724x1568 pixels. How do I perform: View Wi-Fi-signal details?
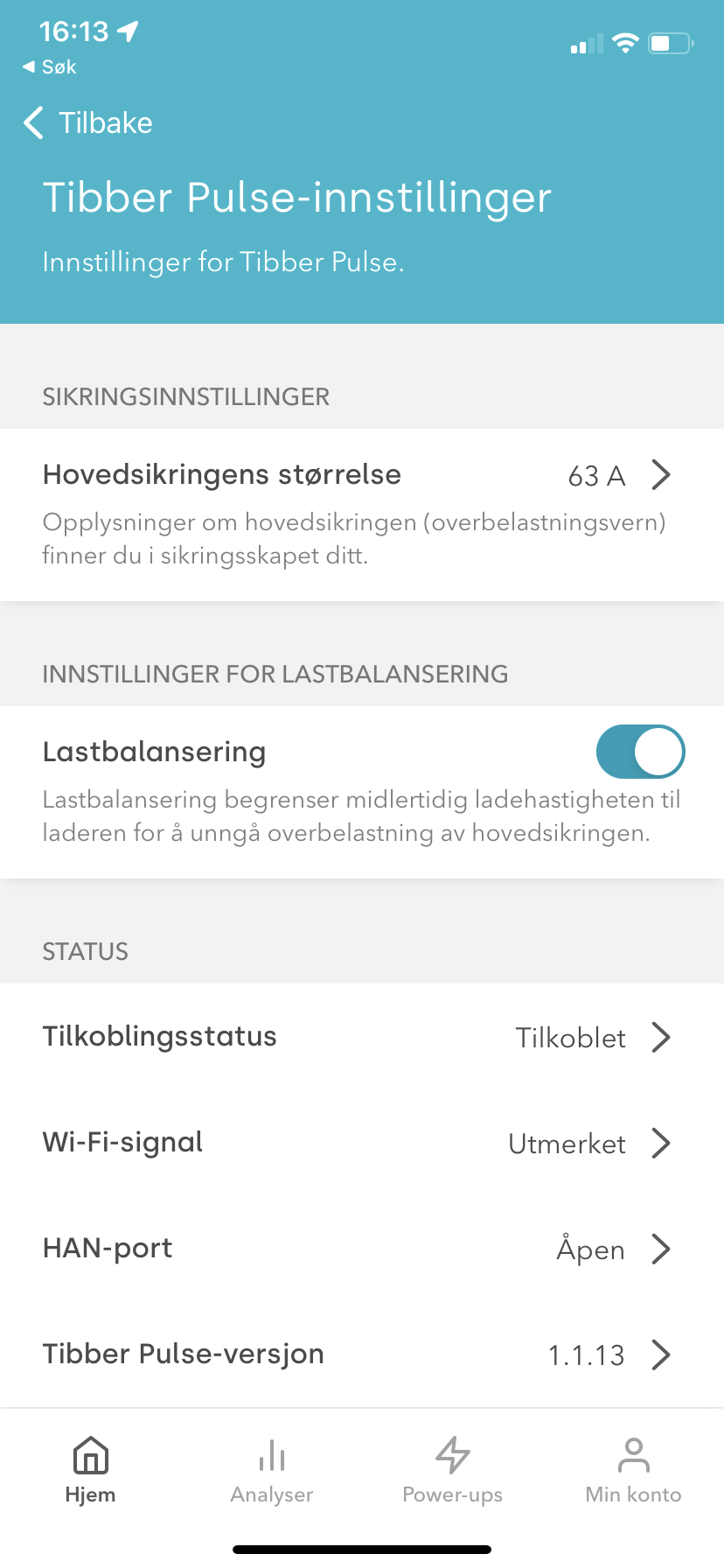point(362,1143)
